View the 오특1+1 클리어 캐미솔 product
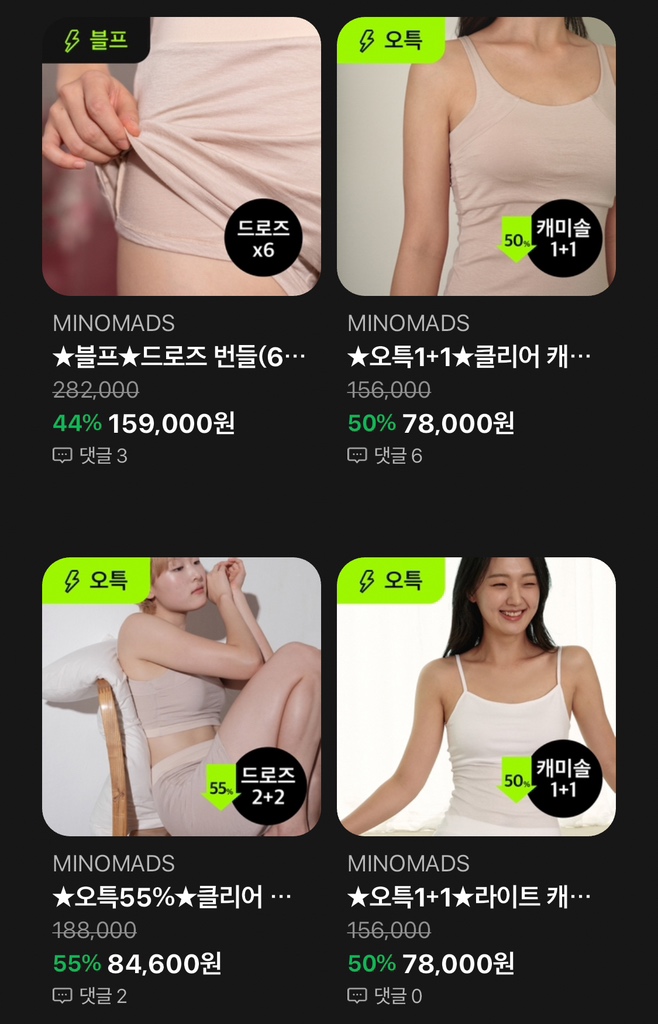Screen dimensions: 658x1024 [476, 157]
